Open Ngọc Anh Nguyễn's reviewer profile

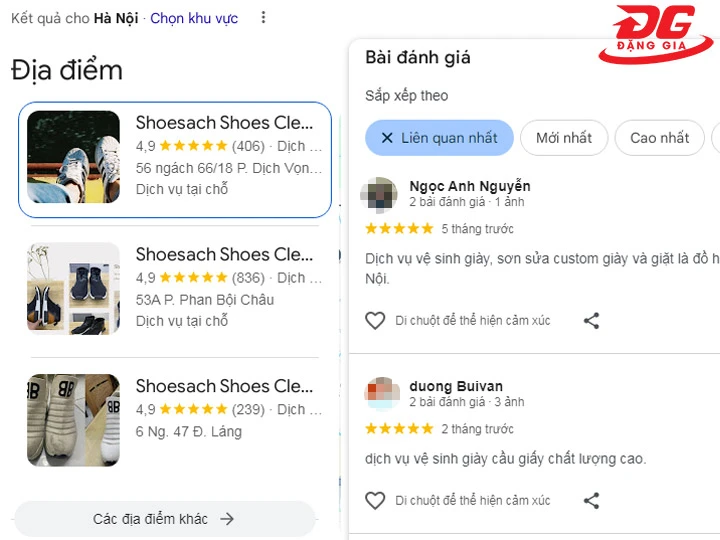click(470, 186)
